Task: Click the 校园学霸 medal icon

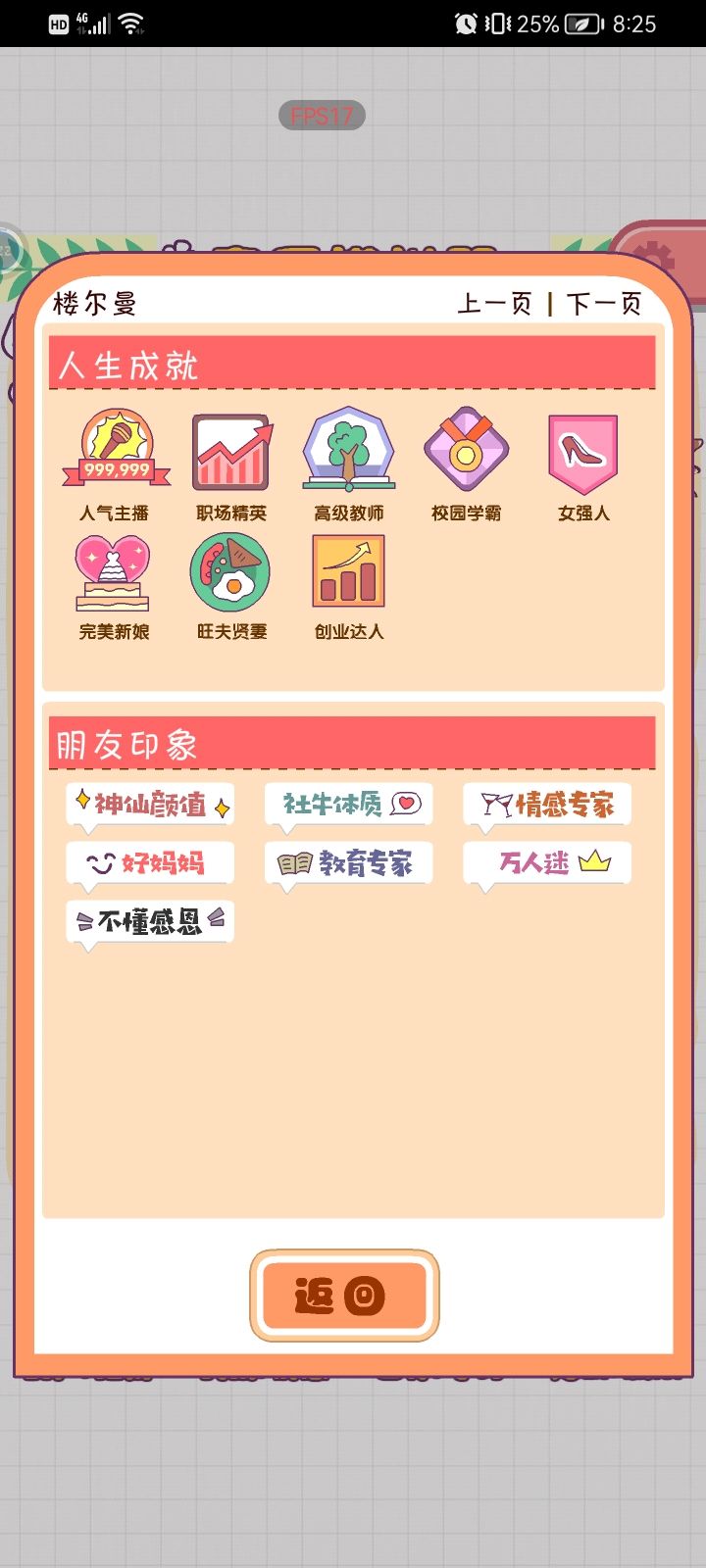Action: [x=466, y=451]
